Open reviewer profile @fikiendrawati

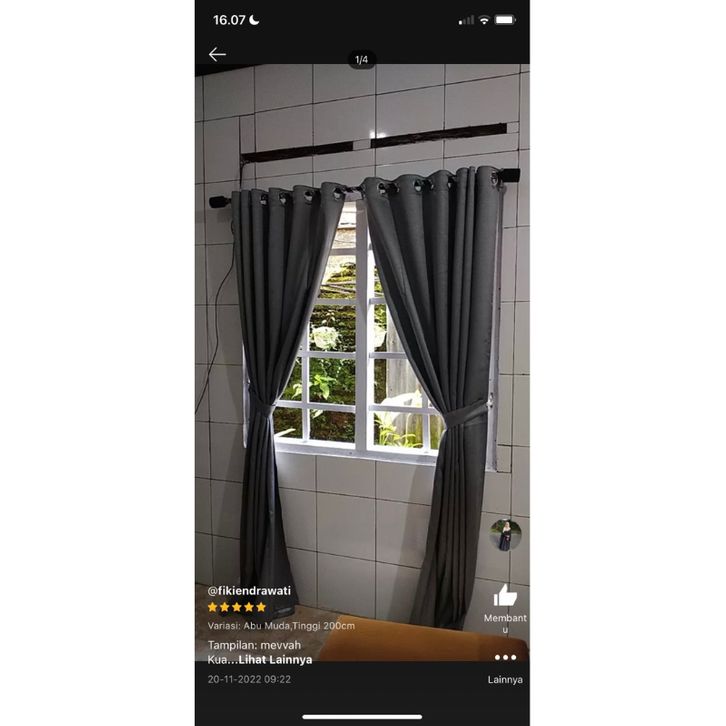coord(249,591)
